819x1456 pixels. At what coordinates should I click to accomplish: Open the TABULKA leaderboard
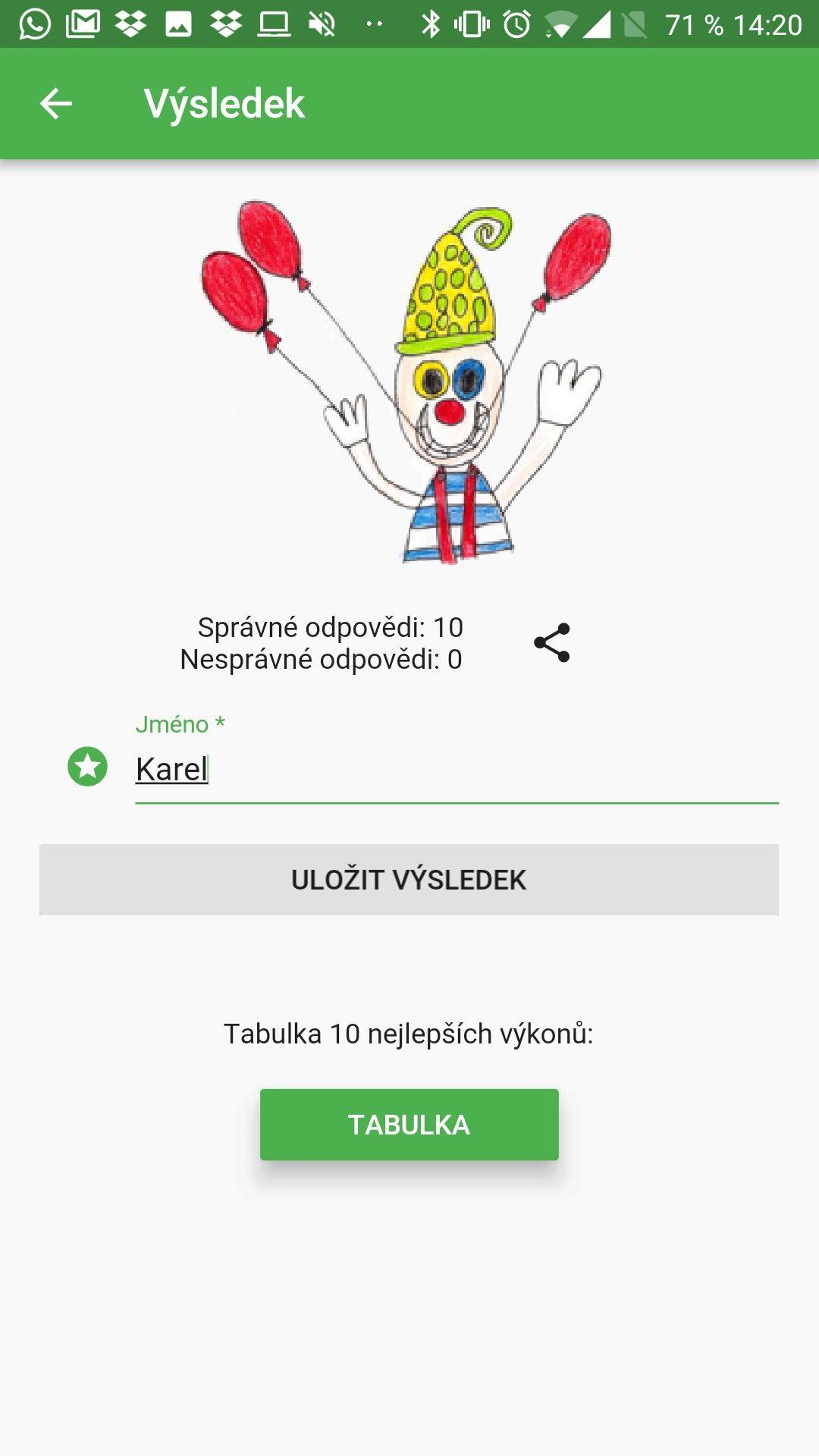[x=409, y=1125]
